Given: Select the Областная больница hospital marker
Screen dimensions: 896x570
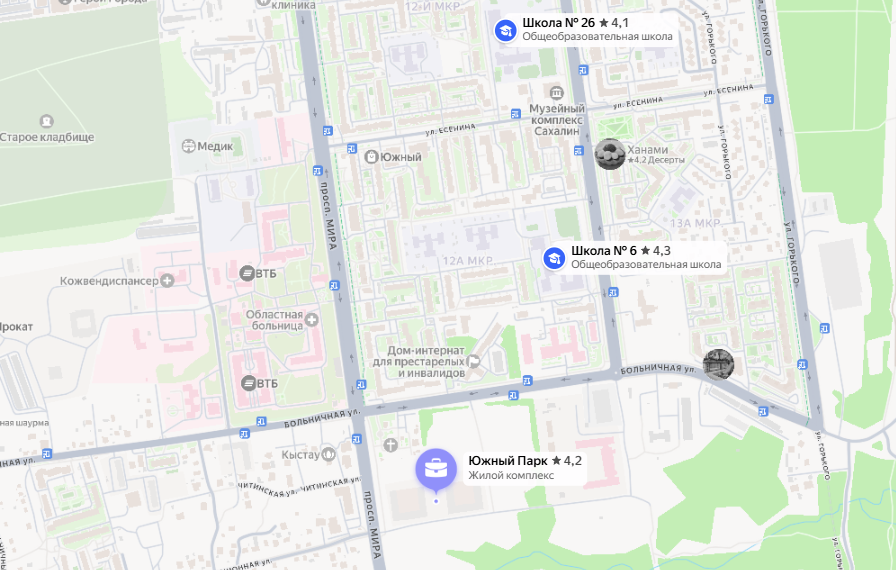Looking at the screenshot, I should pos(312,319).
